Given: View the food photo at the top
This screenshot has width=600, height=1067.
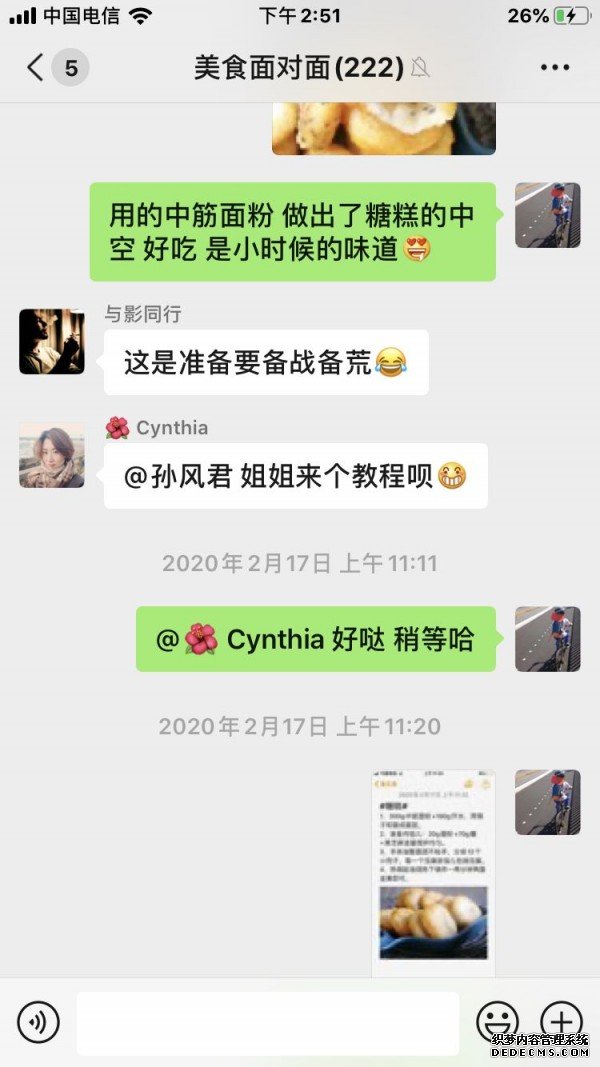Looking at the screenshot, I should click(x=383, y=128).
